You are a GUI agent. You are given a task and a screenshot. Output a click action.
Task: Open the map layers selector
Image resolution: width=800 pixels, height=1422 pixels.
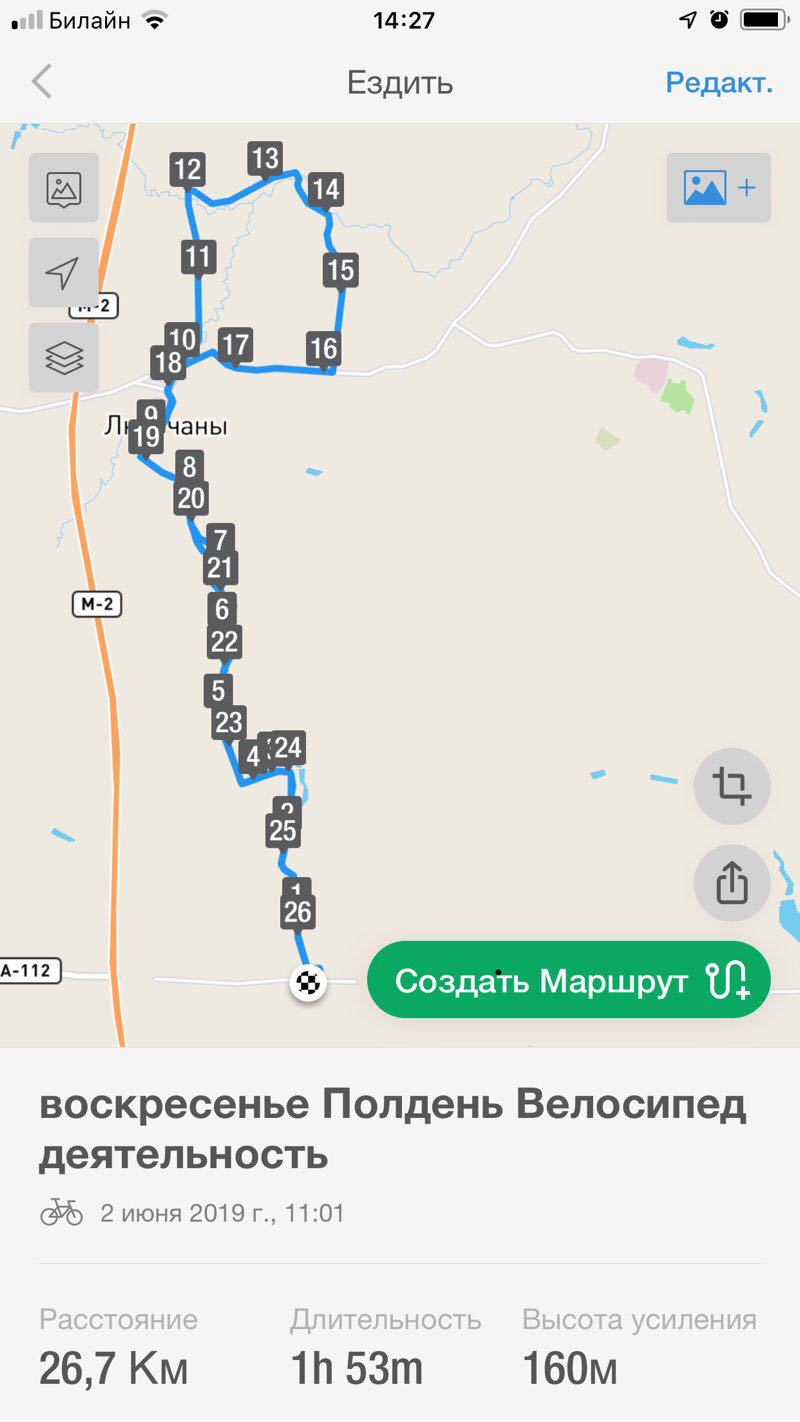click(64, 357)
